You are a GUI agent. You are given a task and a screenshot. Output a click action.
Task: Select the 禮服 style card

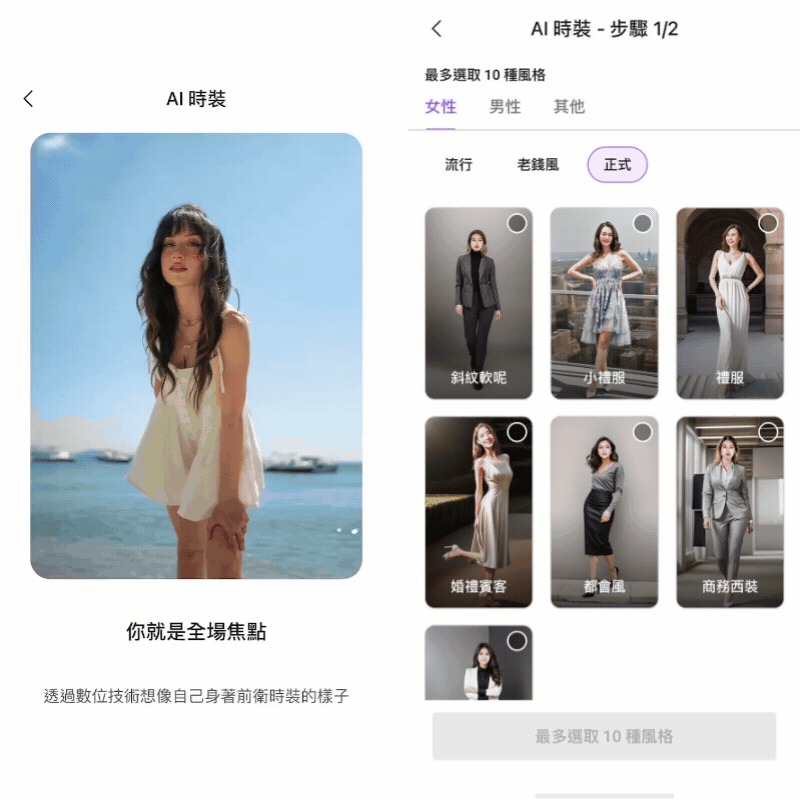[x=730, y=303]
